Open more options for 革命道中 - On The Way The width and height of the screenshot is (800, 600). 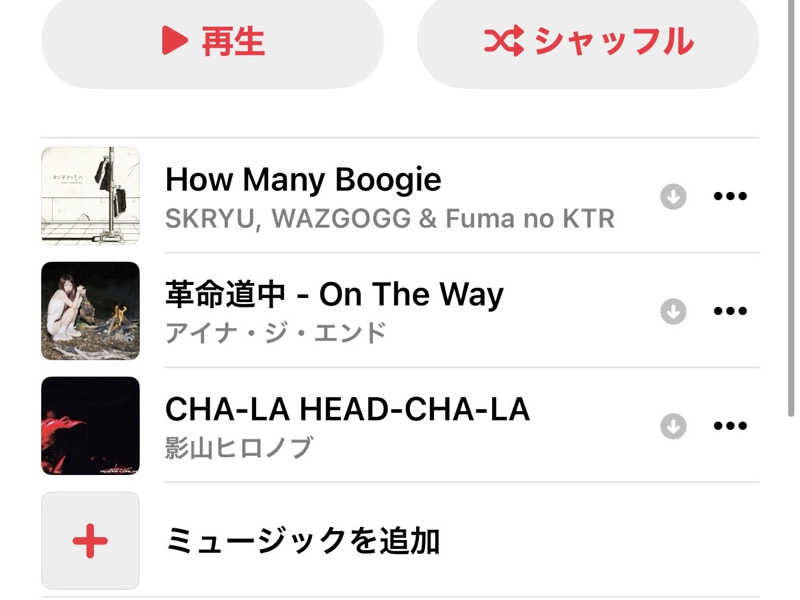[730, 311]
